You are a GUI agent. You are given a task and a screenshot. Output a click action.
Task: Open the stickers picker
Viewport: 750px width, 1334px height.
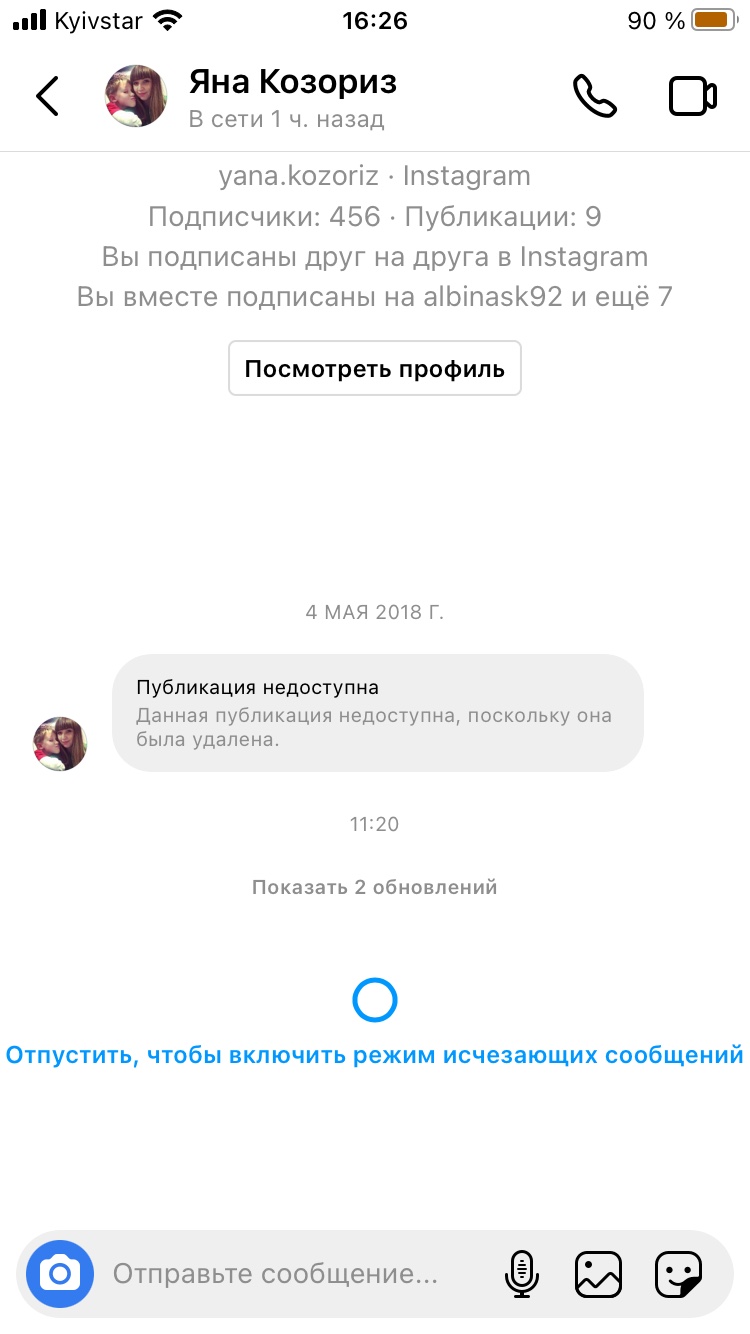click(678, 1274)
